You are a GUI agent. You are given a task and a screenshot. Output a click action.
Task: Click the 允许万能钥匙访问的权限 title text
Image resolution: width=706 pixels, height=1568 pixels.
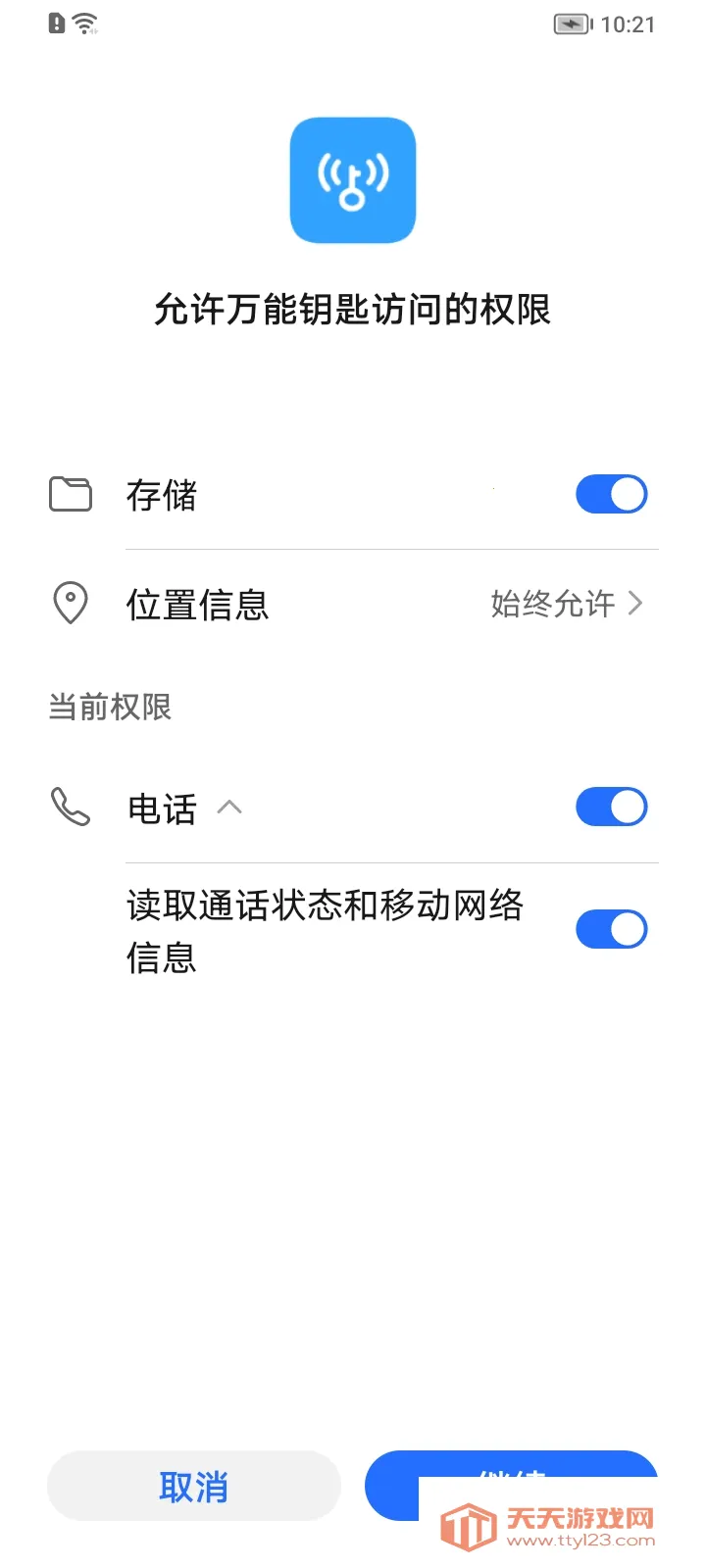coord(353,307)
